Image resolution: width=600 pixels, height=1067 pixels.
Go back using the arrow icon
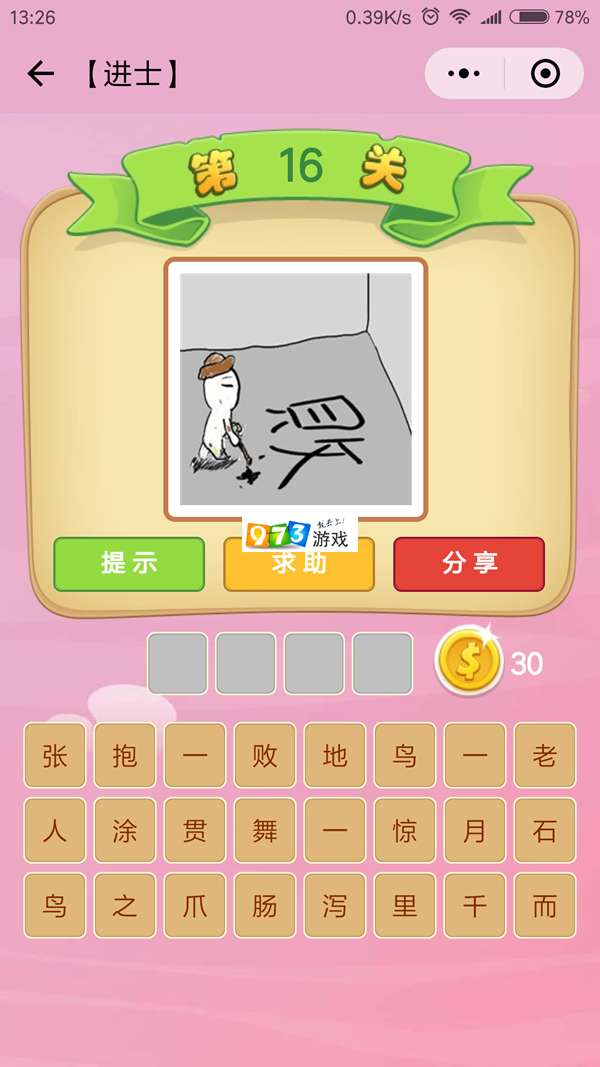[40, 74]
